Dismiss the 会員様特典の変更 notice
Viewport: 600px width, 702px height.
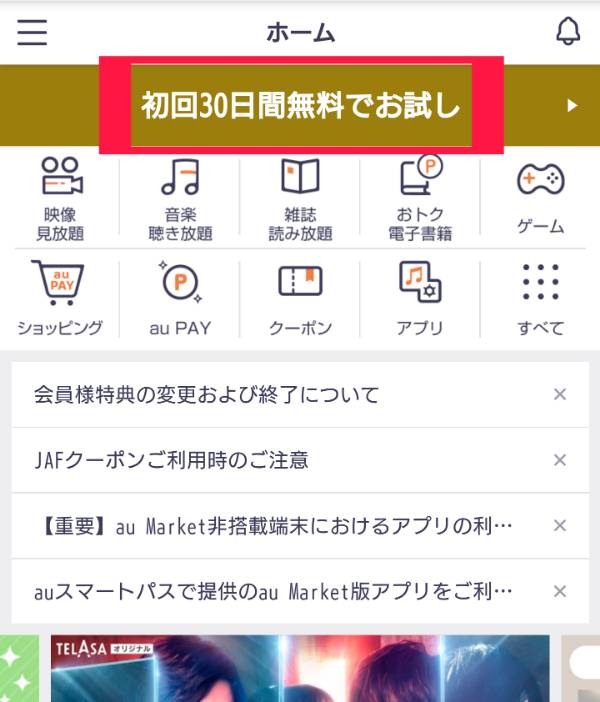click(560, 395)
